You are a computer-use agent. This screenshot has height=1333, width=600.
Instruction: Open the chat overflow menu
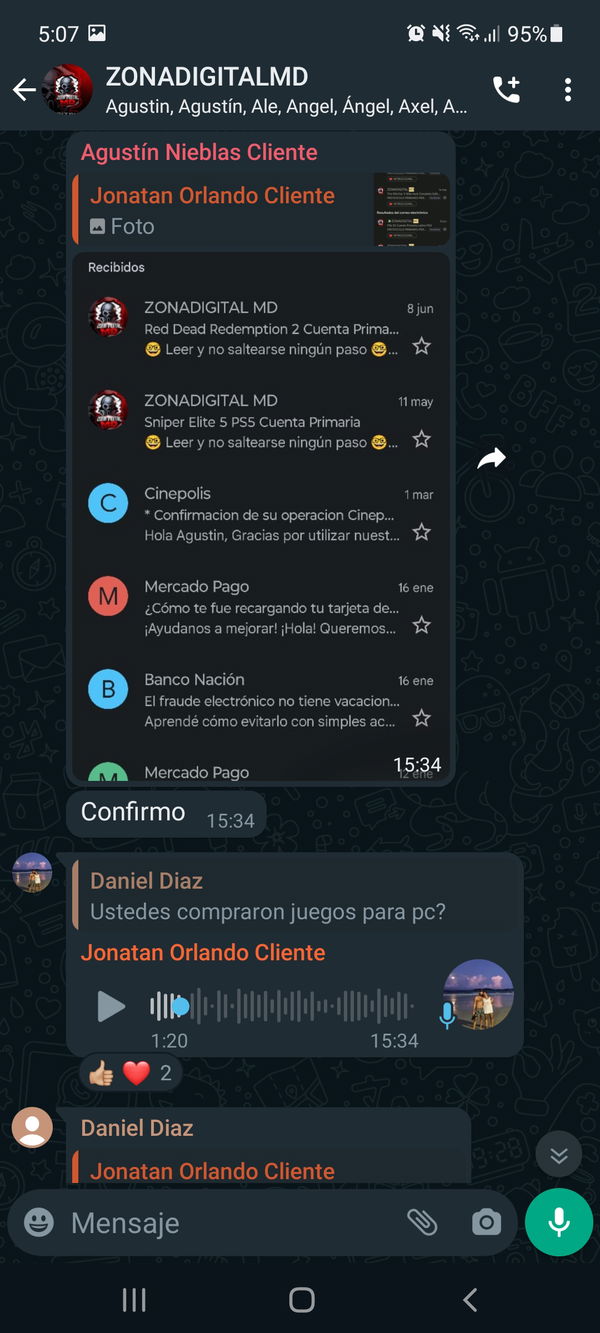(567, 90)
